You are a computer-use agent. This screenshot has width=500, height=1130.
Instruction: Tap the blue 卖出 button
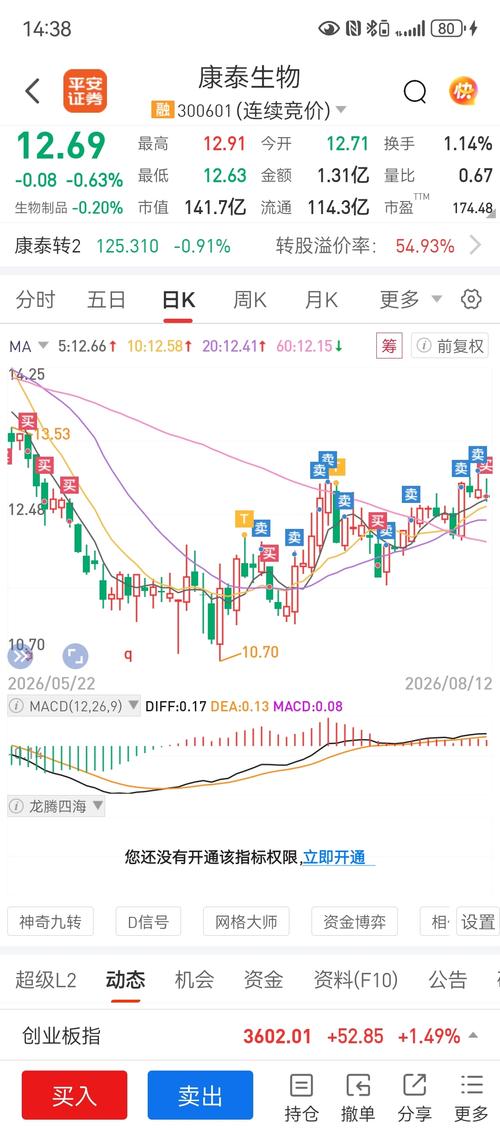click(200, 1095)
